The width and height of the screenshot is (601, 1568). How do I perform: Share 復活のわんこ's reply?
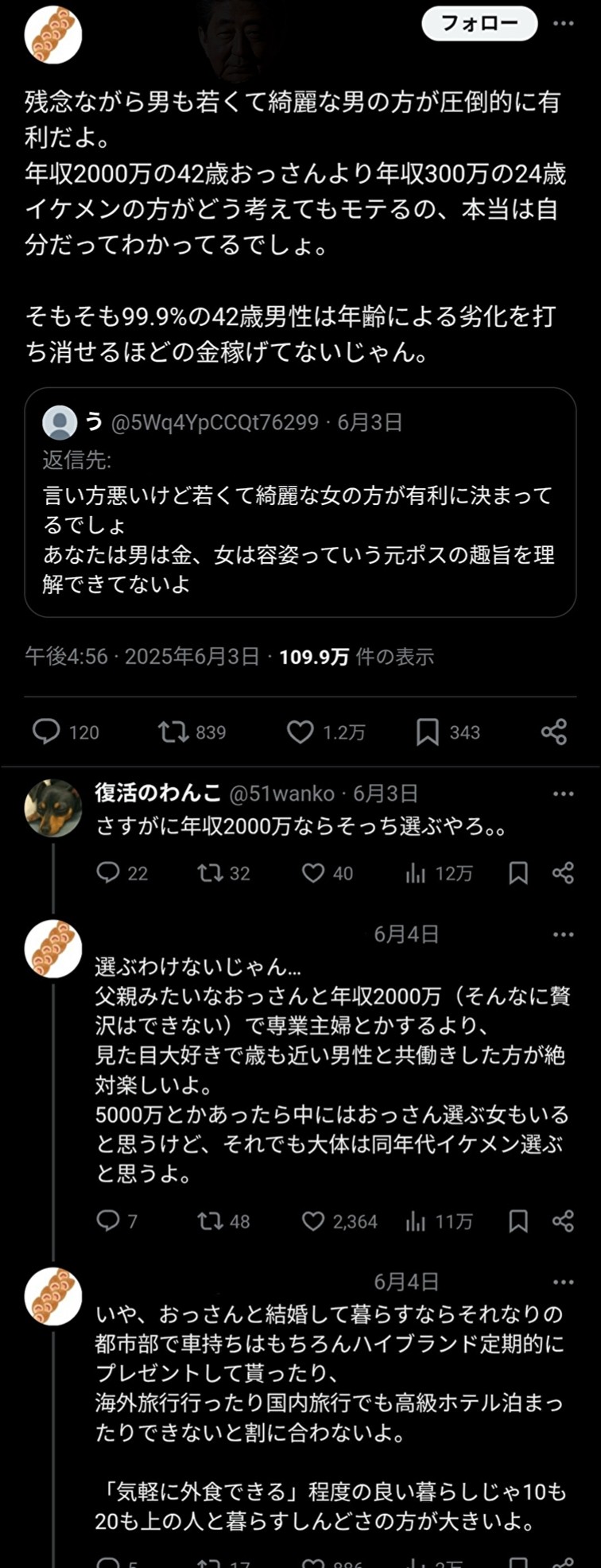(x=563, y=873)
